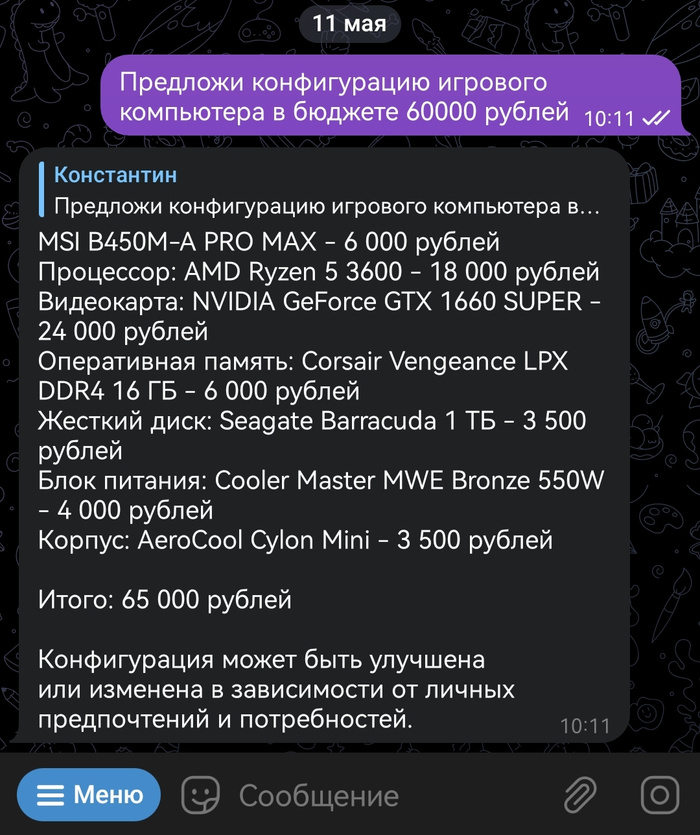
Task: Open the sticker and emoji panel
Action: tap(200, 796)
